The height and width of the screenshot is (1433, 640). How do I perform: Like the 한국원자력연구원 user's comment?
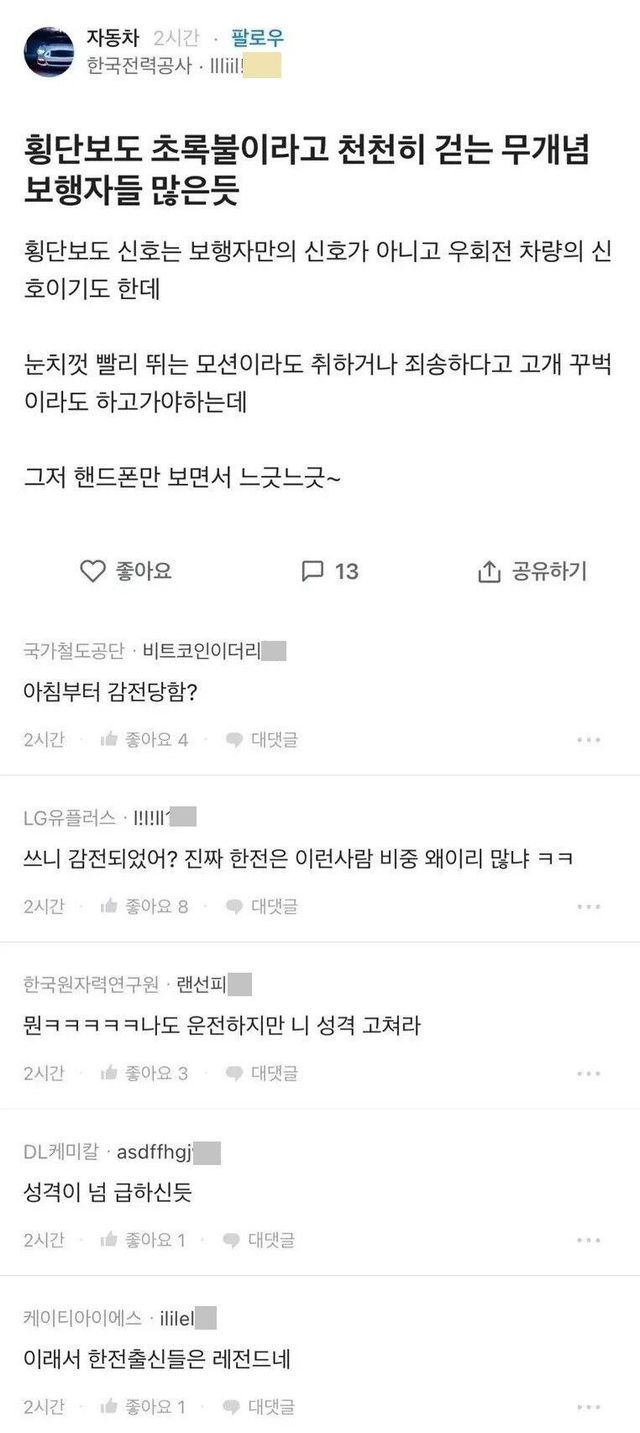[x=144, y=1074]
